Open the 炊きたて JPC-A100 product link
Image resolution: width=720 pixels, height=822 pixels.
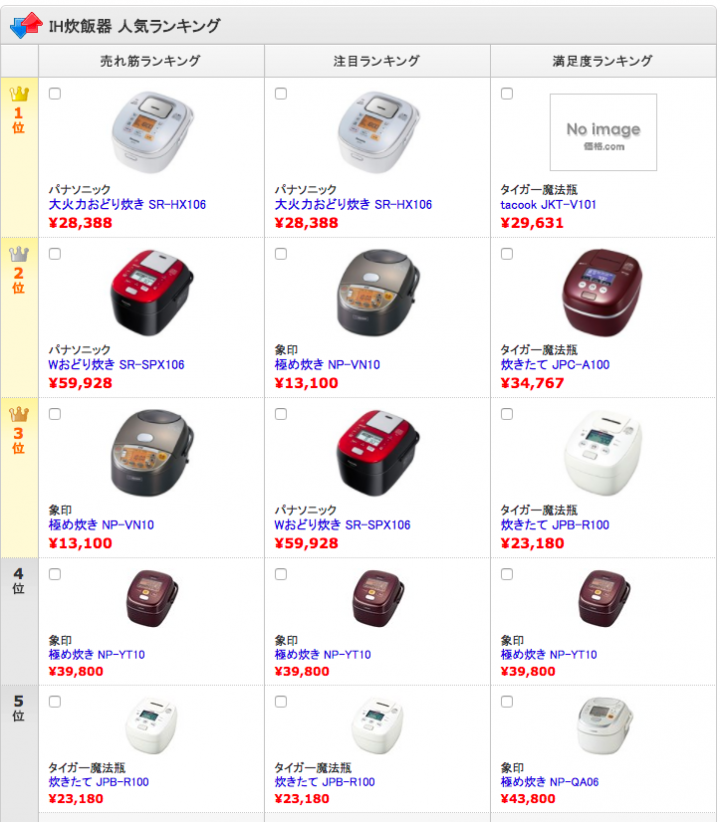tap(554, 365)
